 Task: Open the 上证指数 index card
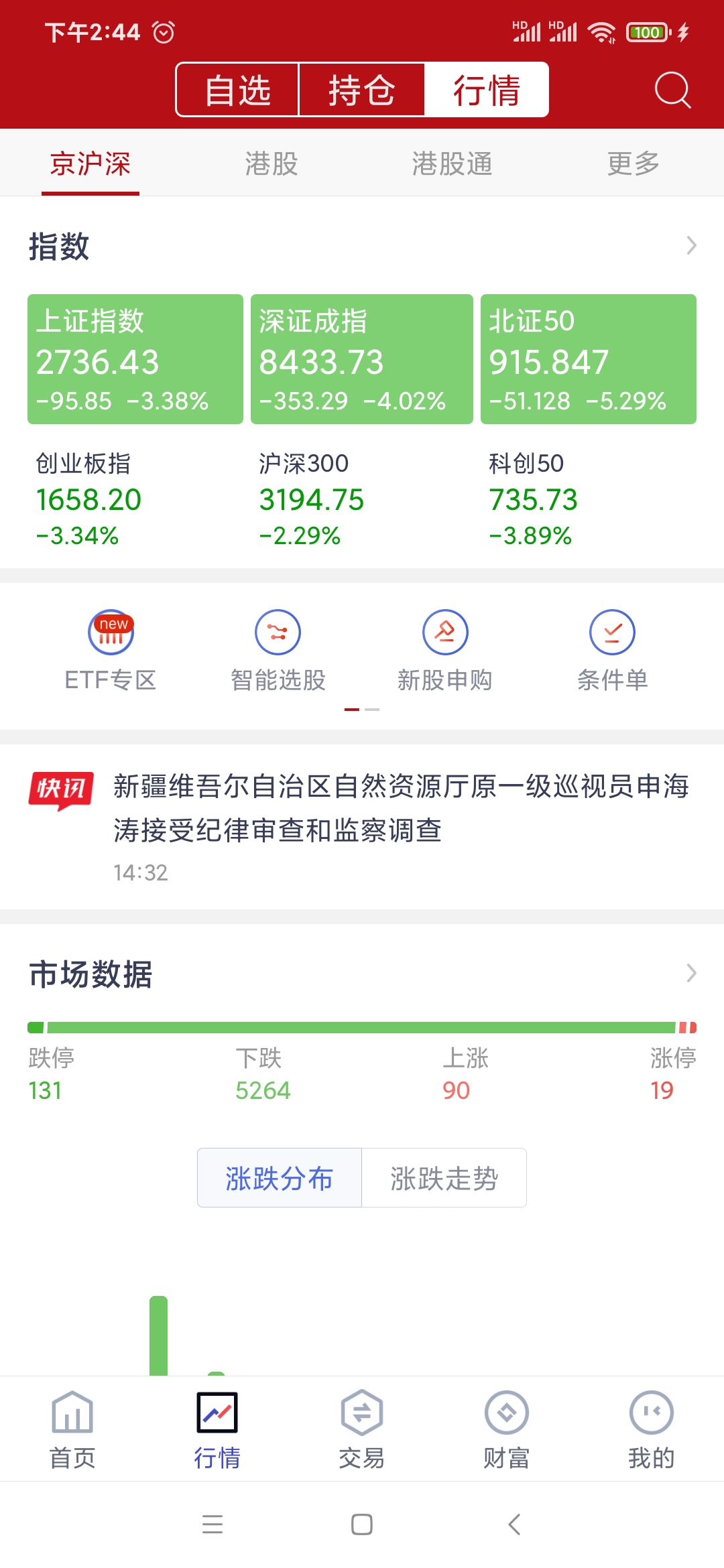[135, 359]
